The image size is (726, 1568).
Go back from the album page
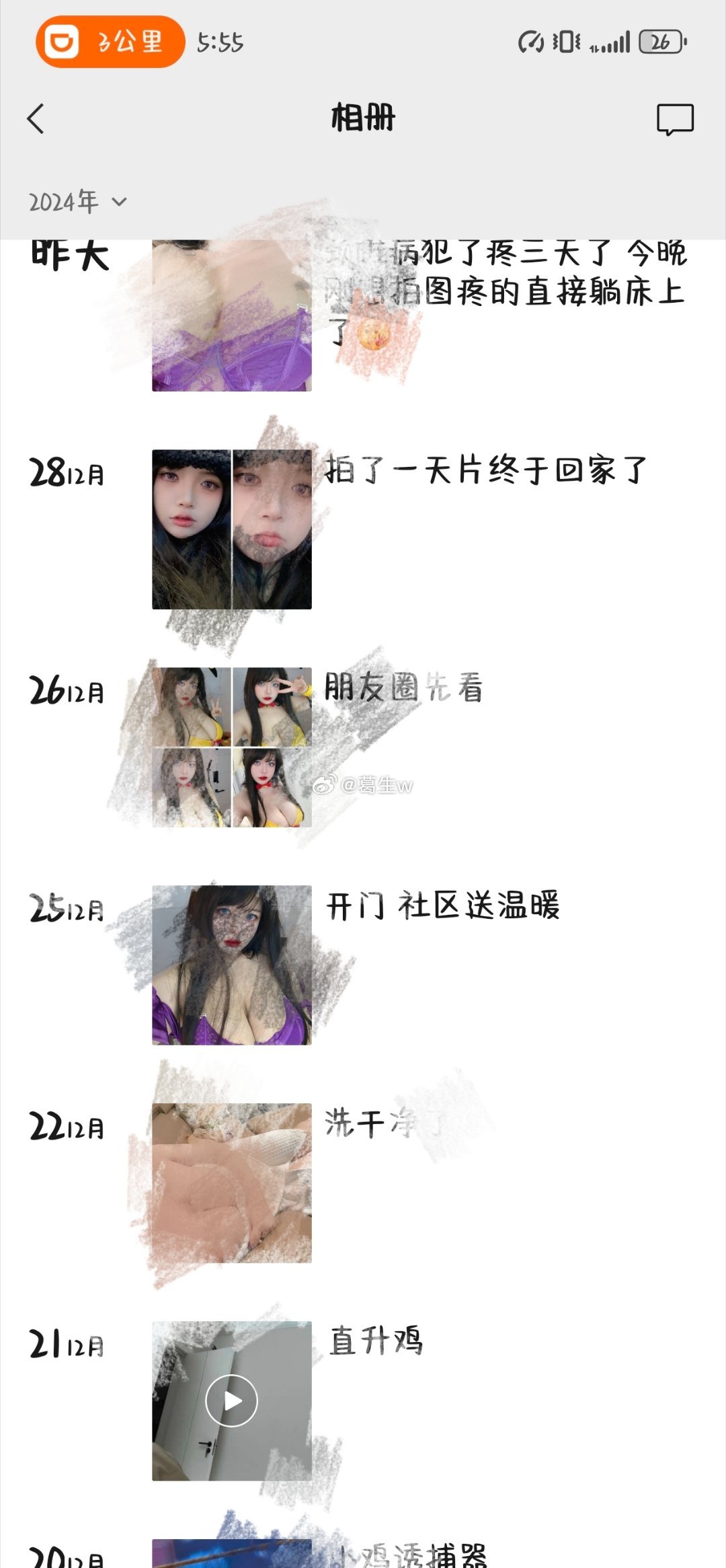pyautogui.click(x=36, y=119)
